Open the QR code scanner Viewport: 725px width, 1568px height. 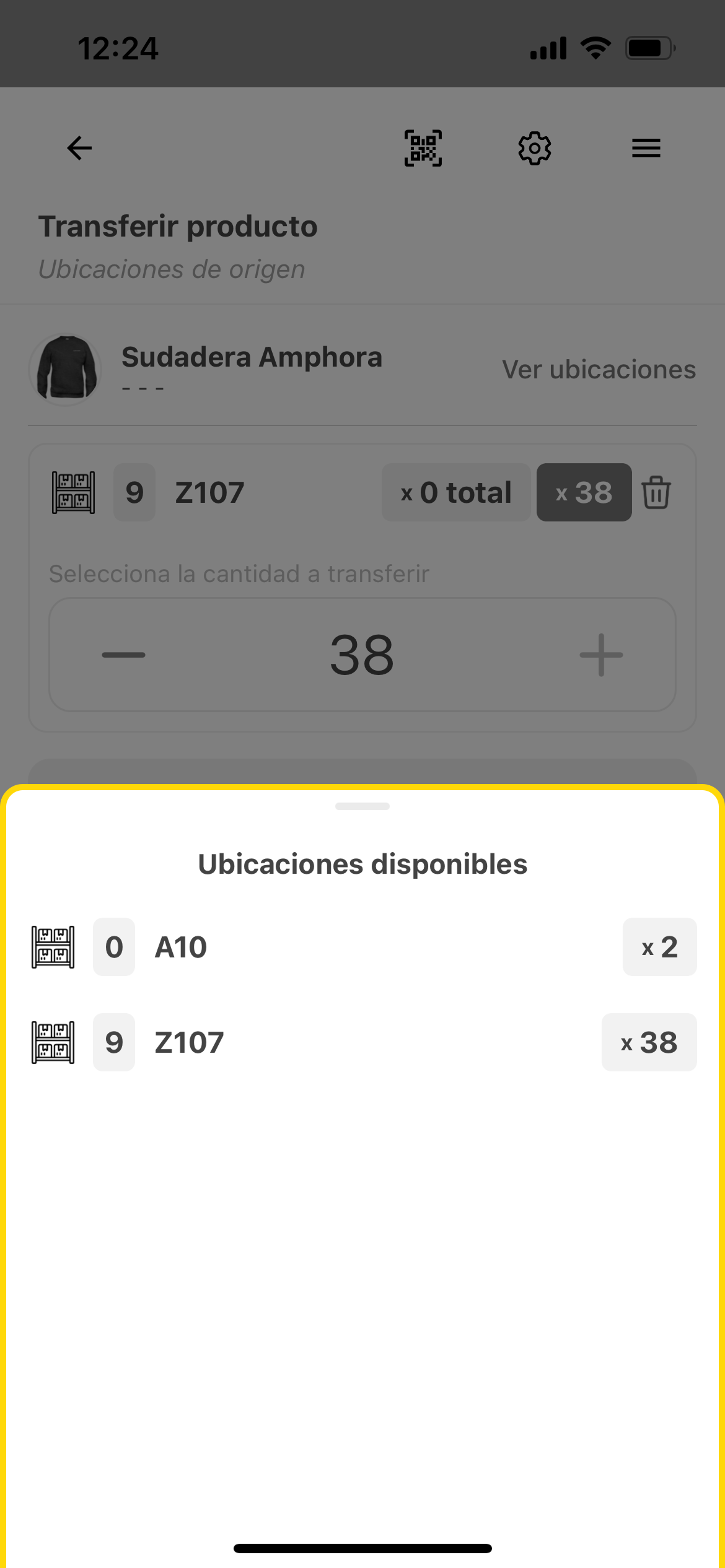423,147
